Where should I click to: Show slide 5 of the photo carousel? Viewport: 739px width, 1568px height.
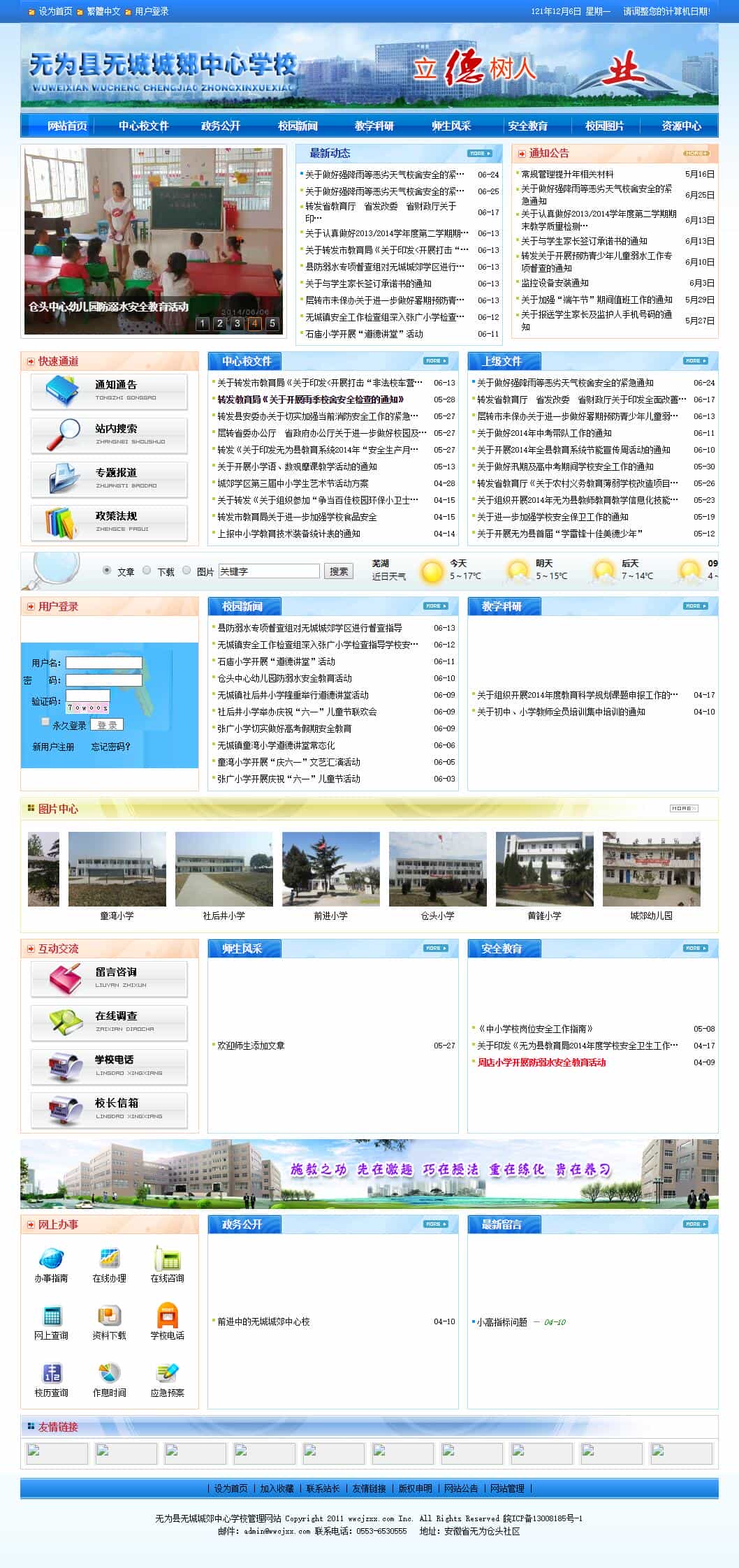point(272,323)
